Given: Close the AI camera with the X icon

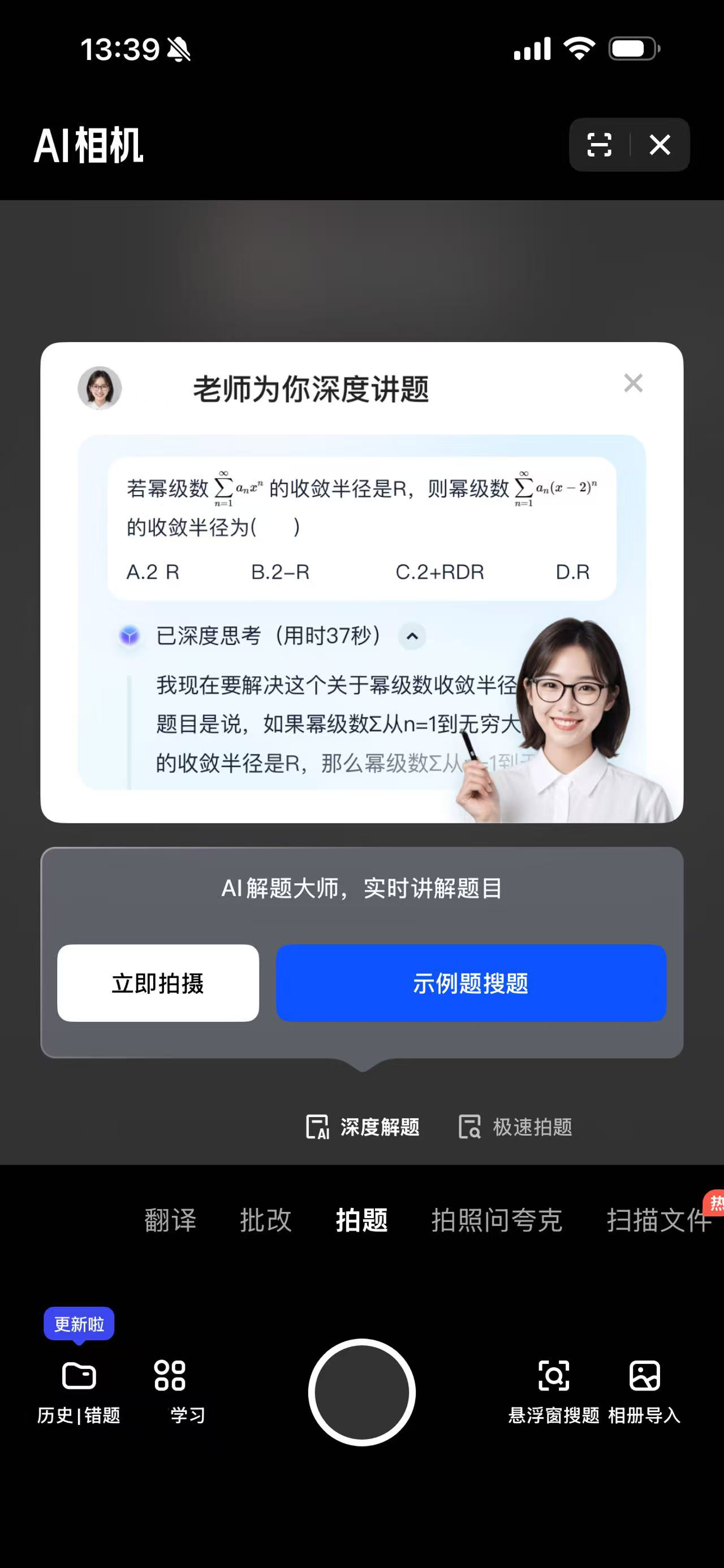Looking at the screenshot, I should 660,145.
